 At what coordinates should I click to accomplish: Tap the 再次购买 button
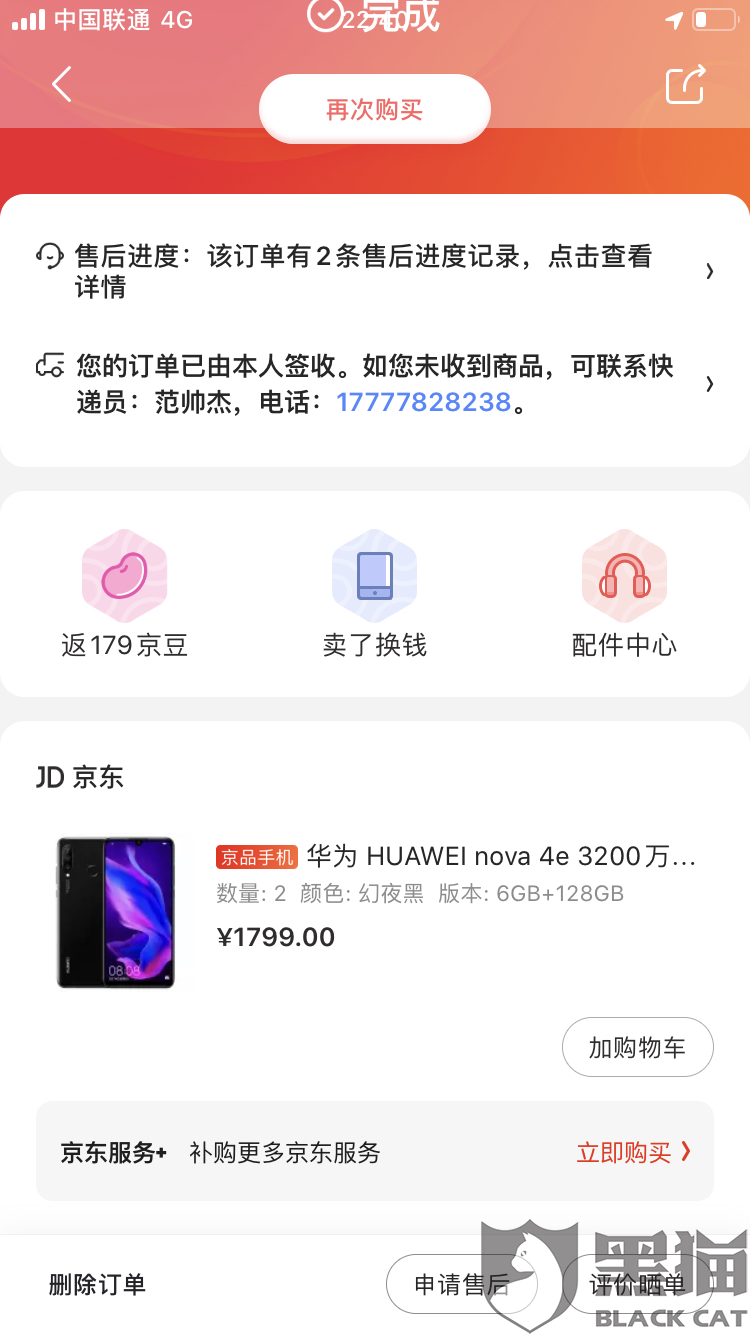[374, 110]
